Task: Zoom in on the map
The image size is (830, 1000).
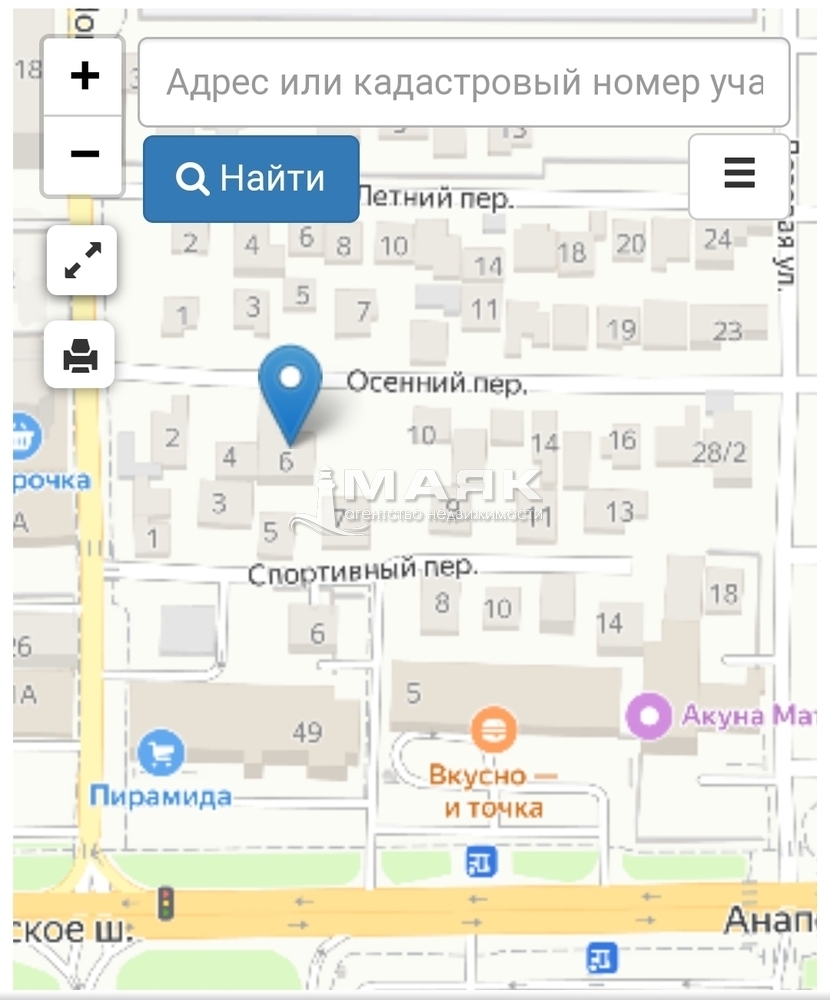Action: point(84,77)
